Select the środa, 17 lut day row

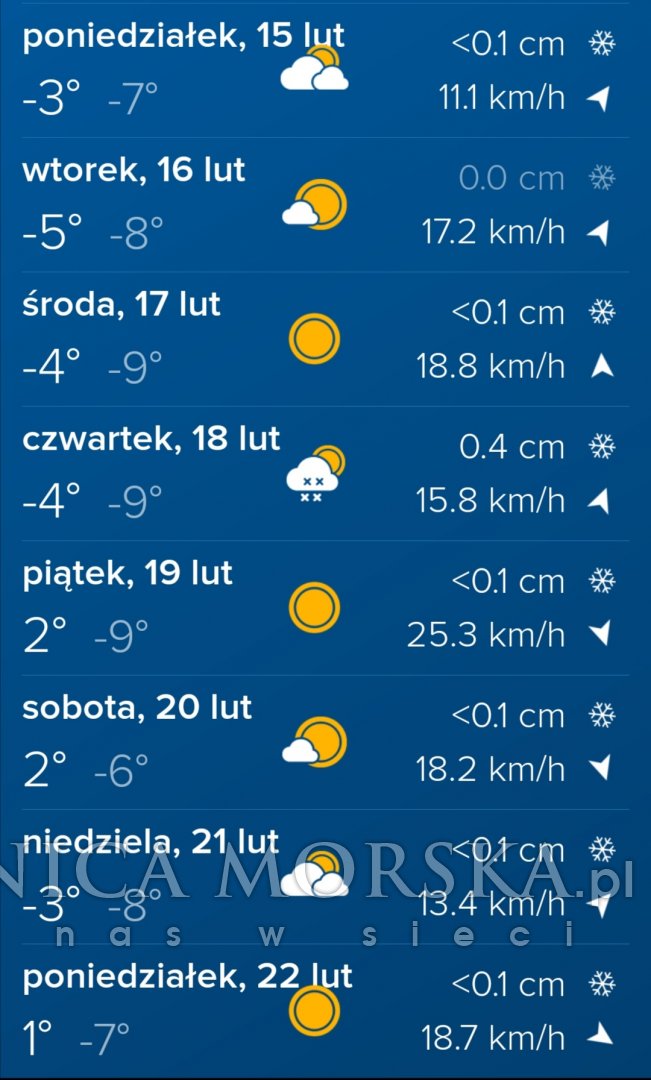(325, 339)
